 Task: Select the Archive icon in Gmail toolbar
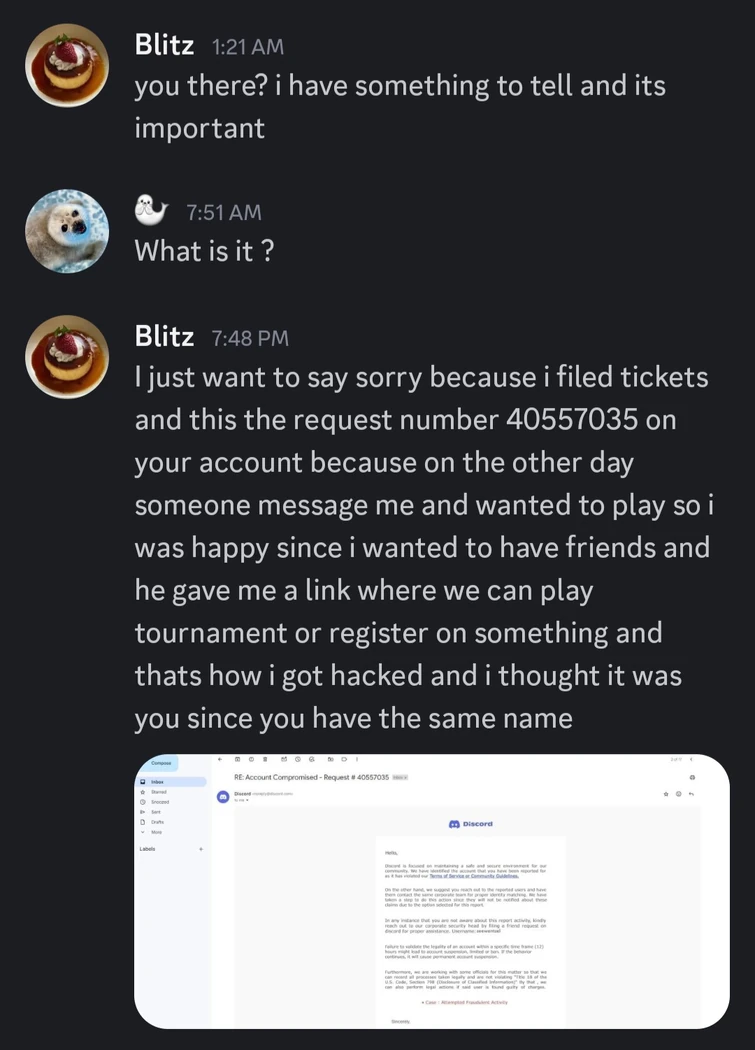[238, 760]
